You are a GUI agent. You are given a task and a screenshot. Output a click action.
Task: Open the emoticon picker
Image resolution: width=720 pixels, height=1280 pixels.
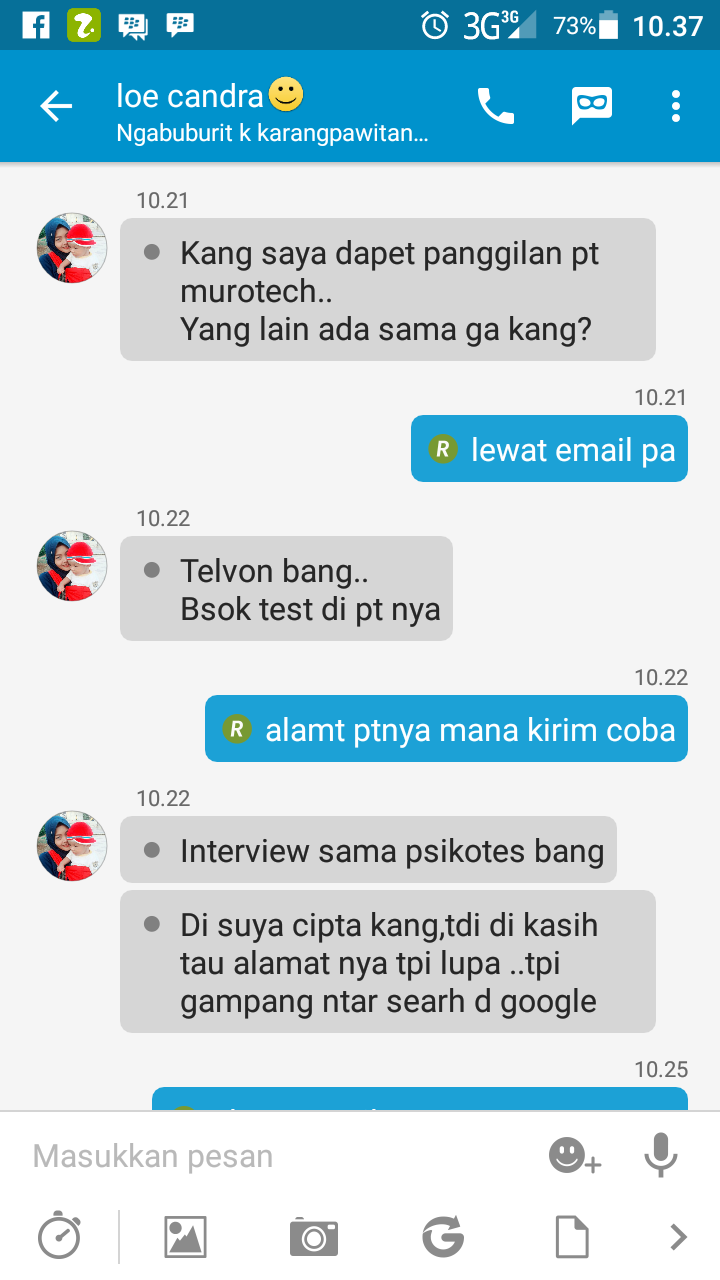coord(574,1157)
